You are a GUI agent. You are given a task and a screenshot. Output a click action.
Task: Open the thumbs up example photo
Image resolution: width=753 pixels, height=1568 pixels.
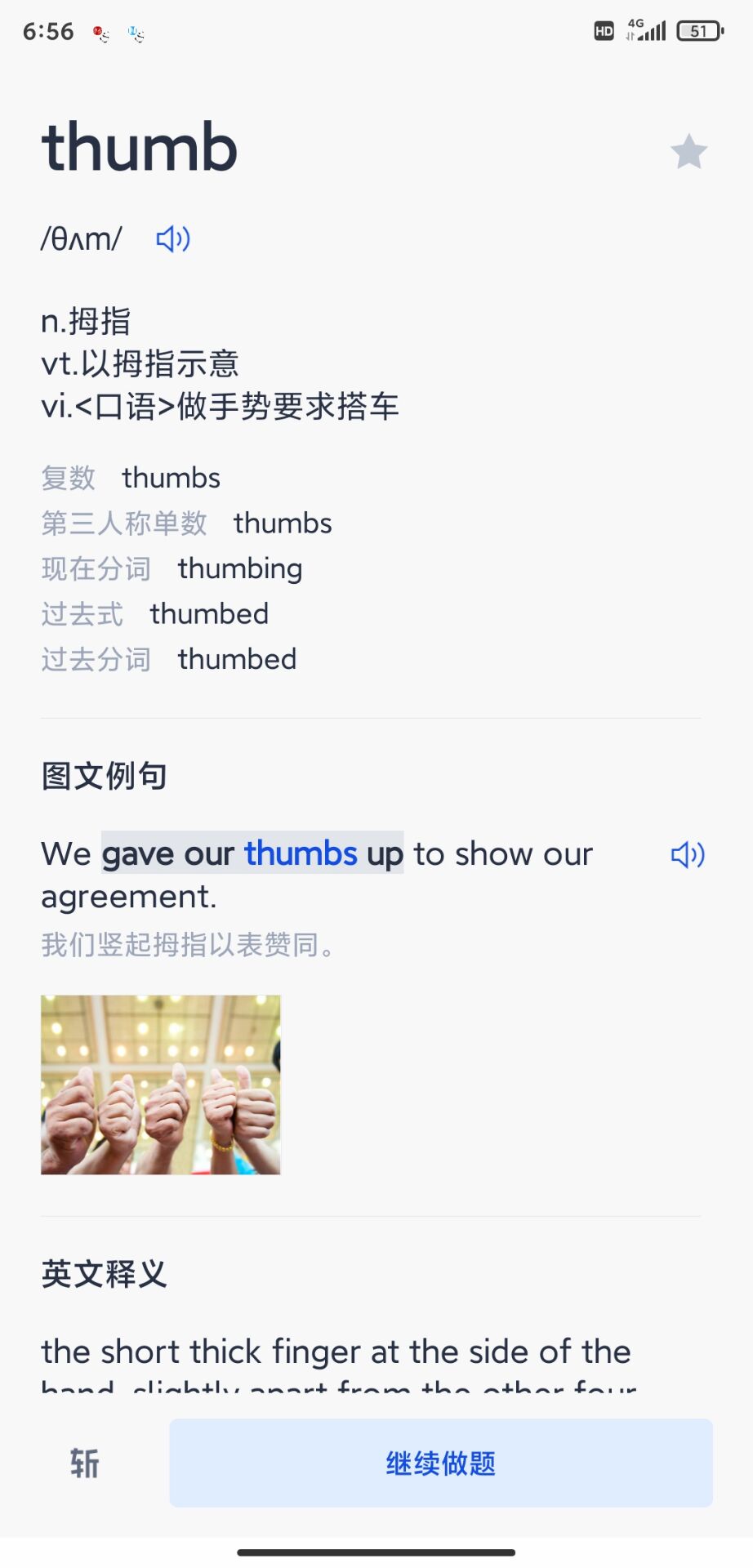pyautogui.click(x=161, y=1085)
